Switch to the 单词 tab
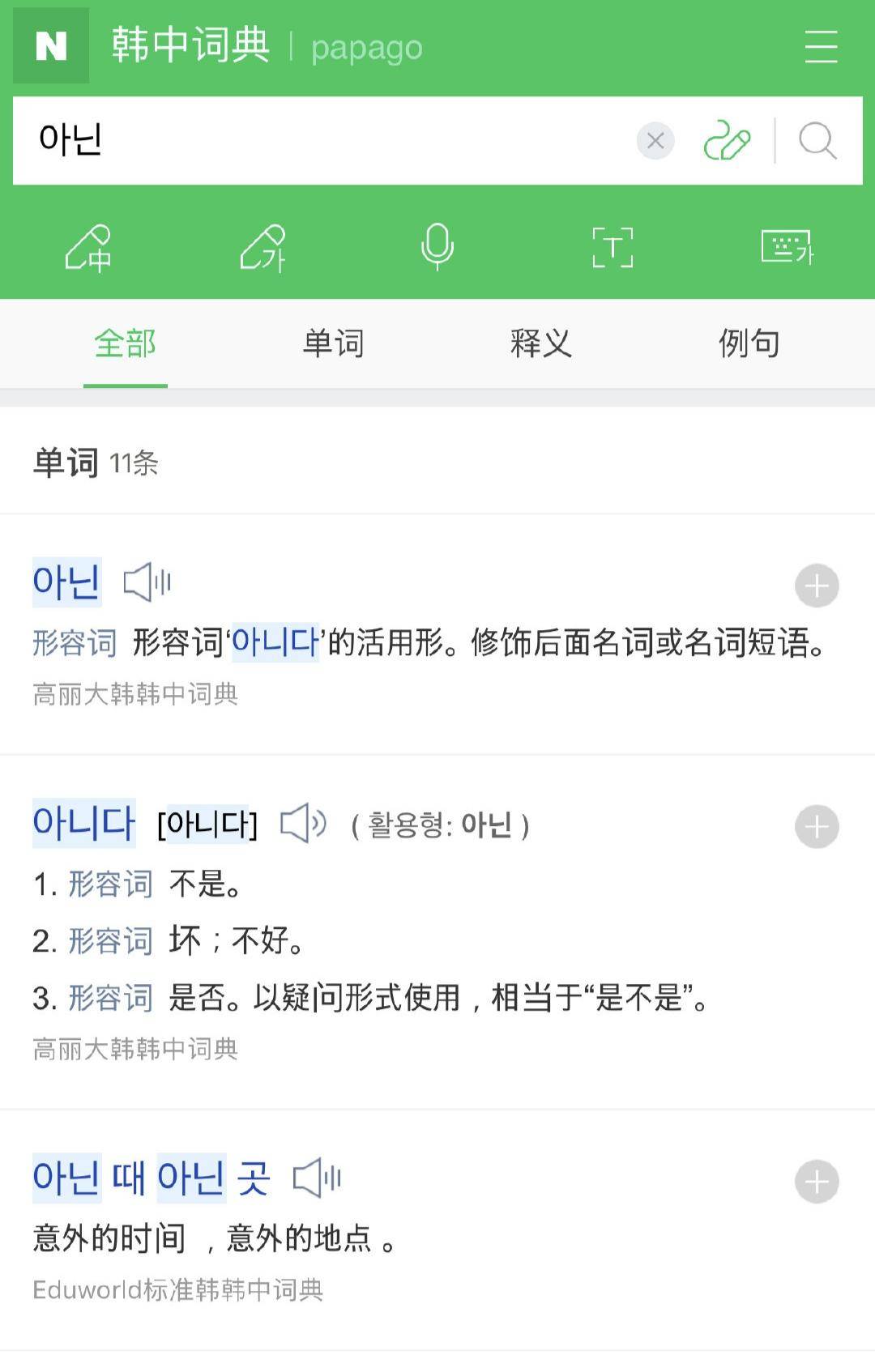This screenshot has height=1372, width=875. click(333, 343)
